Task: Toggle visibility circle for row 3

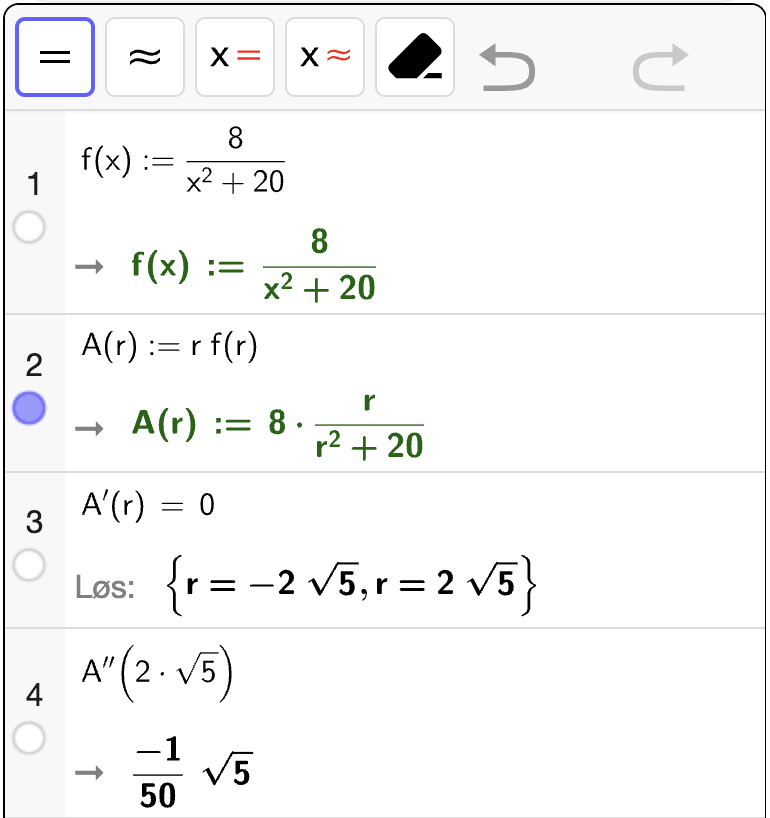Action: 30,565
